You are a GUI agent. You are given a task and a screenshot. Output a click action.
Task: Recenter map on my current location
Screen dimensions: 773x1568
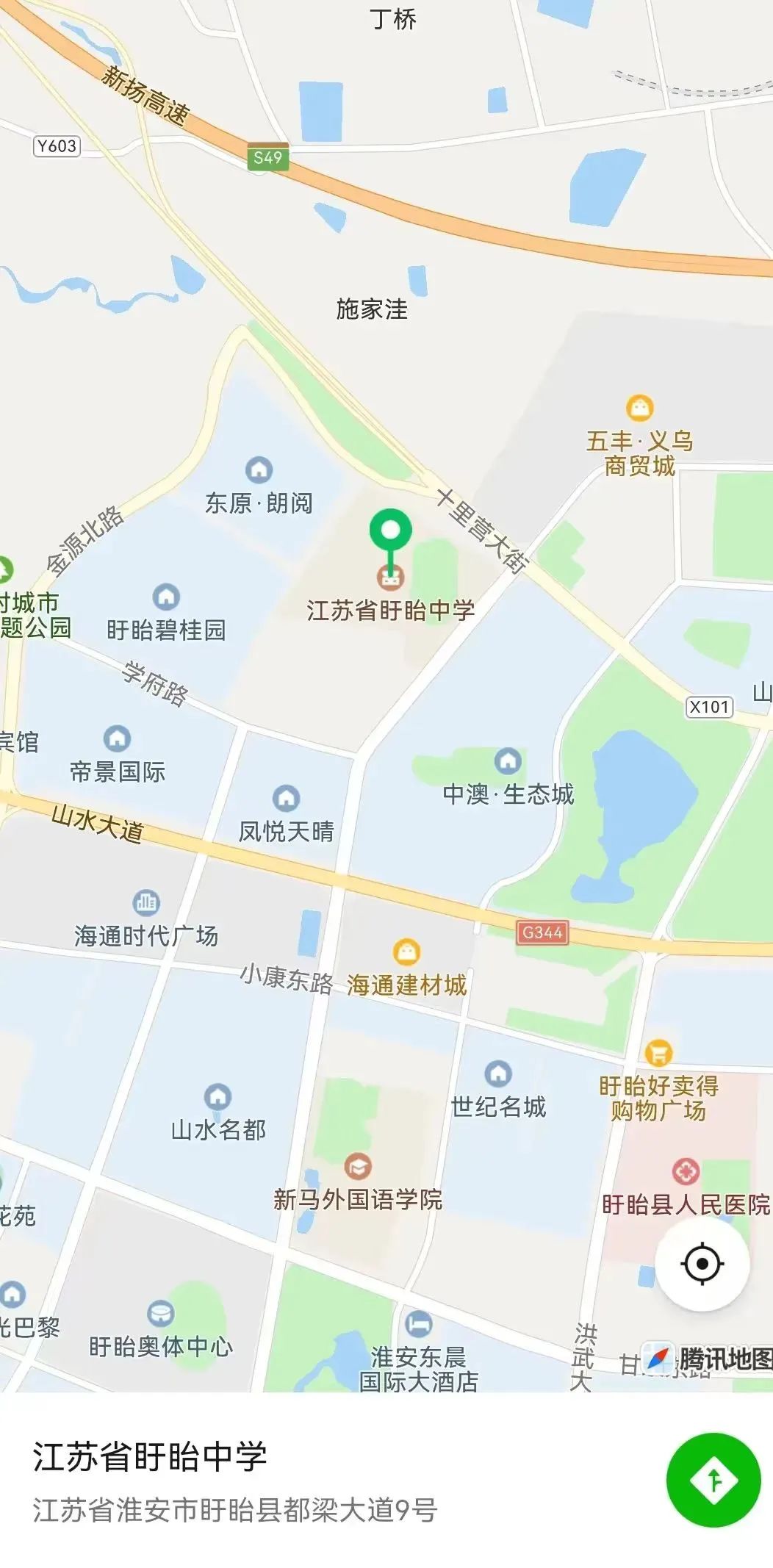click(702, 1264)
